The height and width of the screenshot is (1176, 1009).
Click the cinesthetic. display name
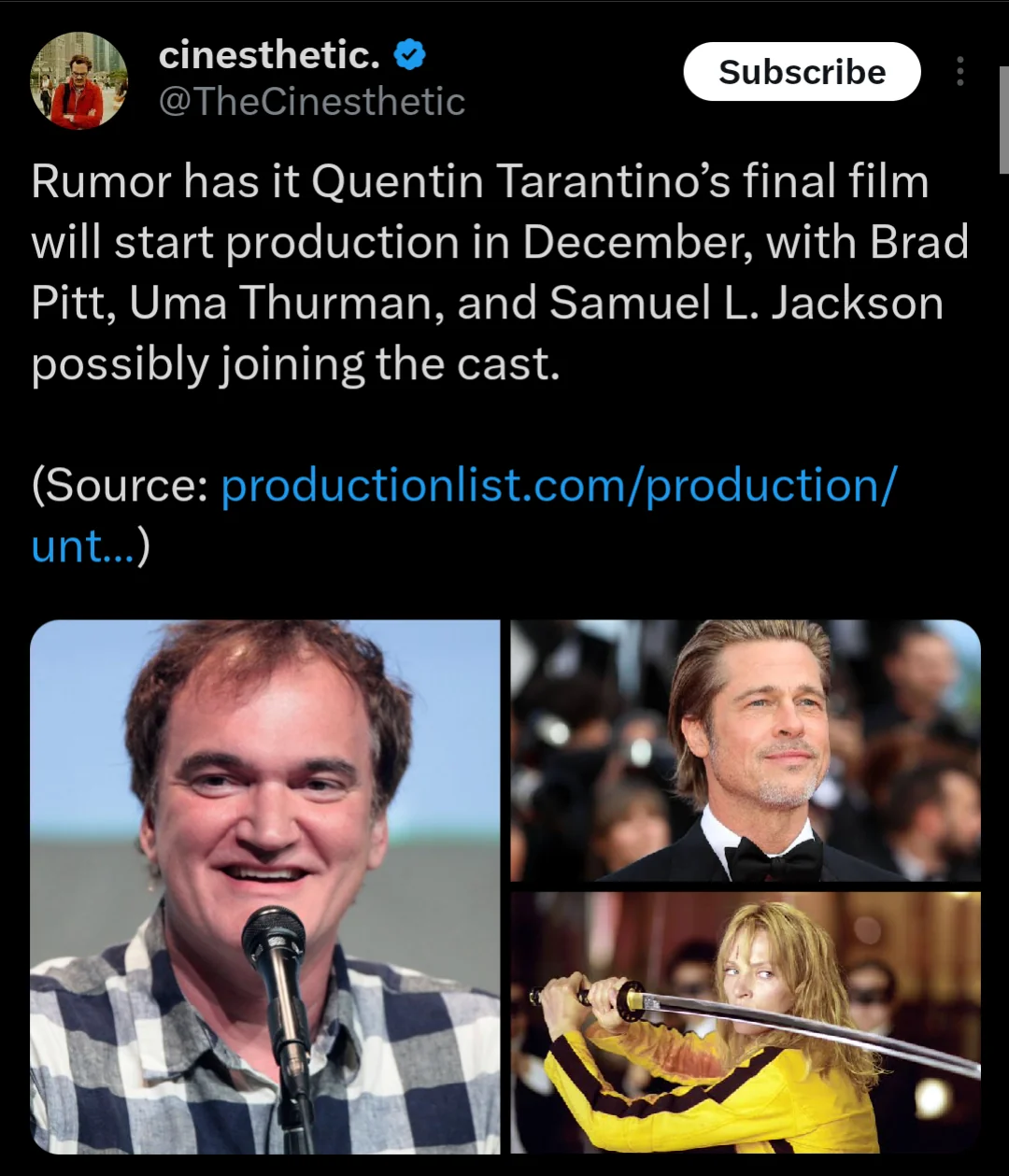tap(271, 54)
